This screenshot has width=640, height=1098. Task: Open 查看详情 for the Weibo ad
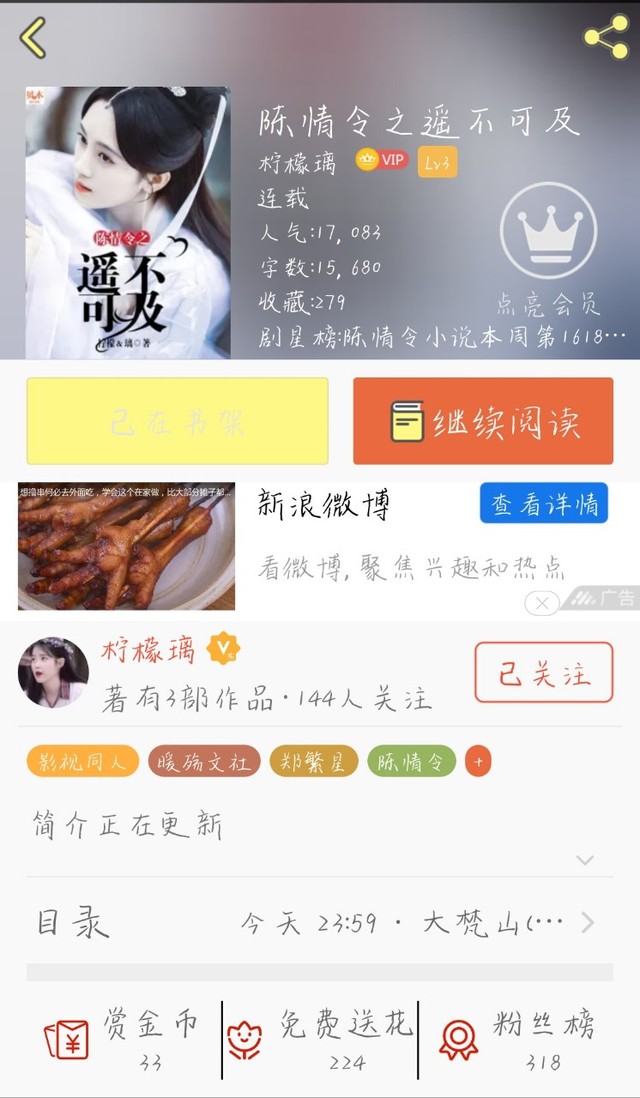pos(544,504)
